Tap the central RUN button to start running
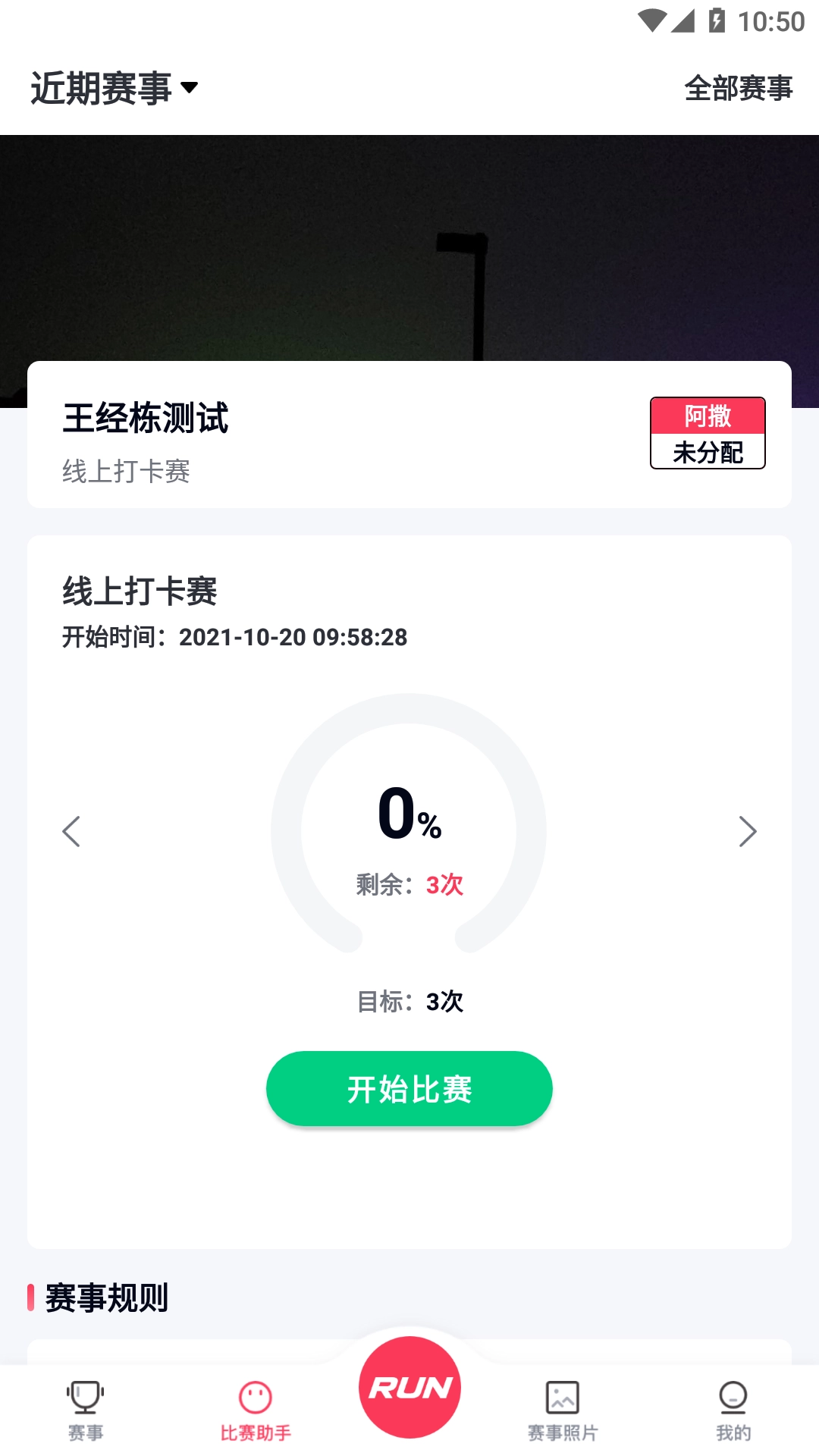The image size is (819, 1456). [409, 1388]
